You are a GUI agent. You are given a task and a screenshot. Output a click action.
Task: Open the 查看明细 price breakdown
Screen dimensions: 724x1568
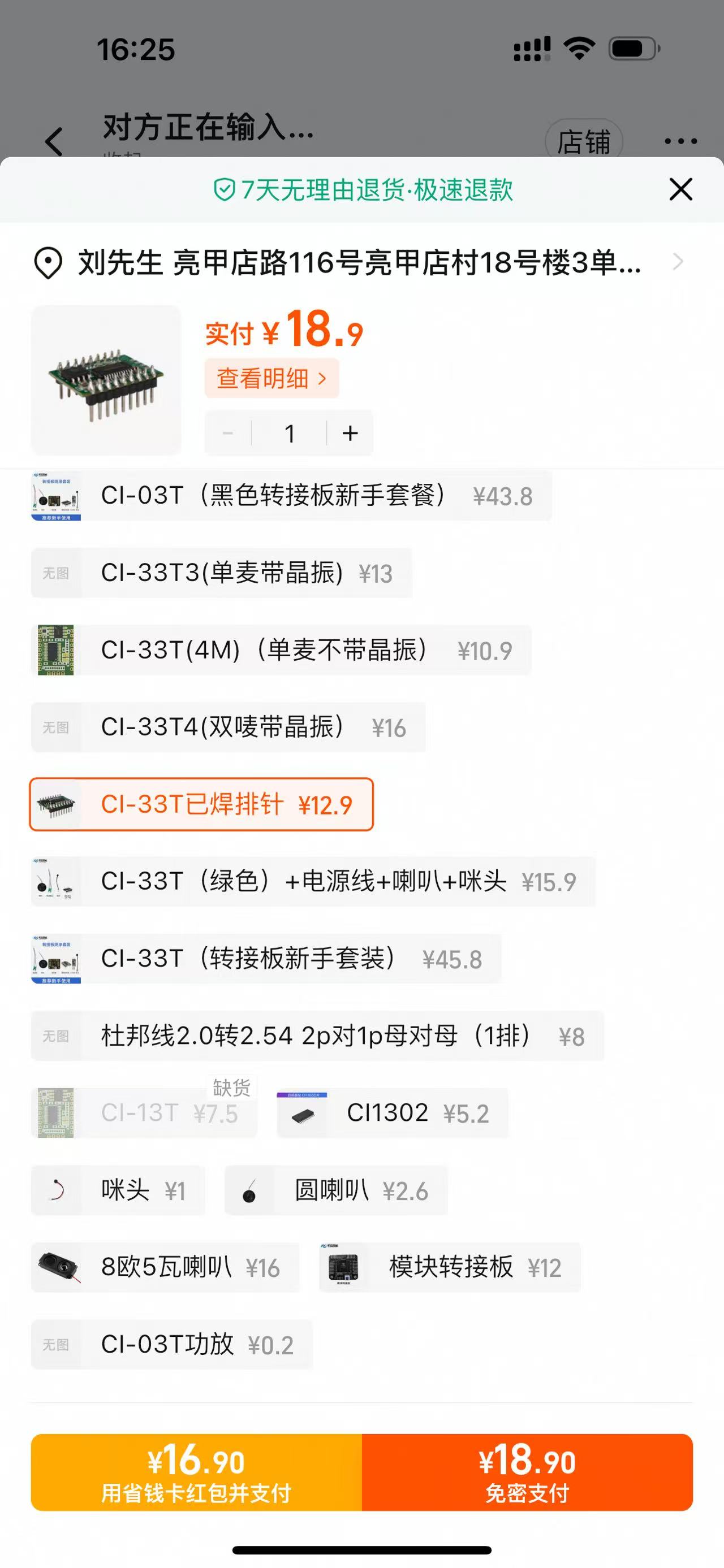pyautogui.click(x=272, y=378)
